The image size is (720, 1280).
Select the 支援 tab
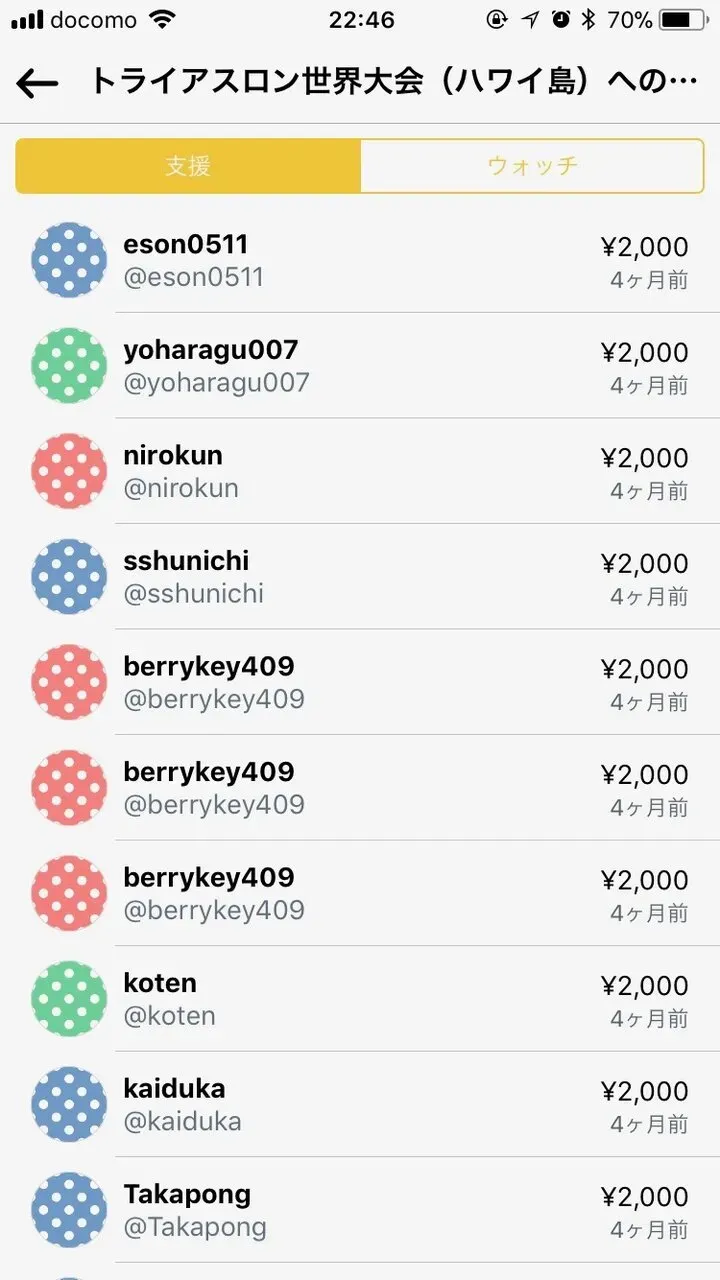point(187,166)
